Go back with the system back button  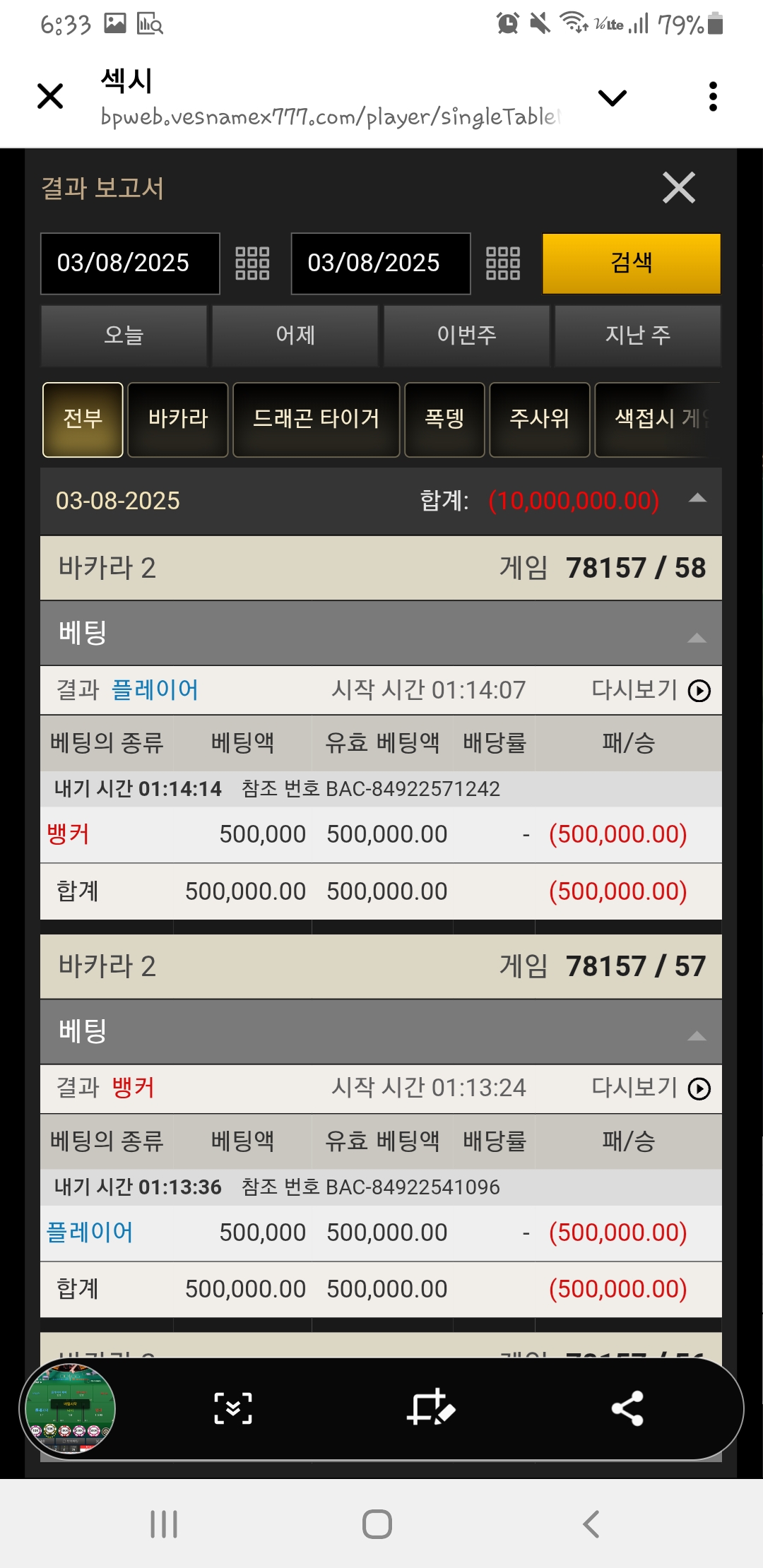tap(591, 1524)
